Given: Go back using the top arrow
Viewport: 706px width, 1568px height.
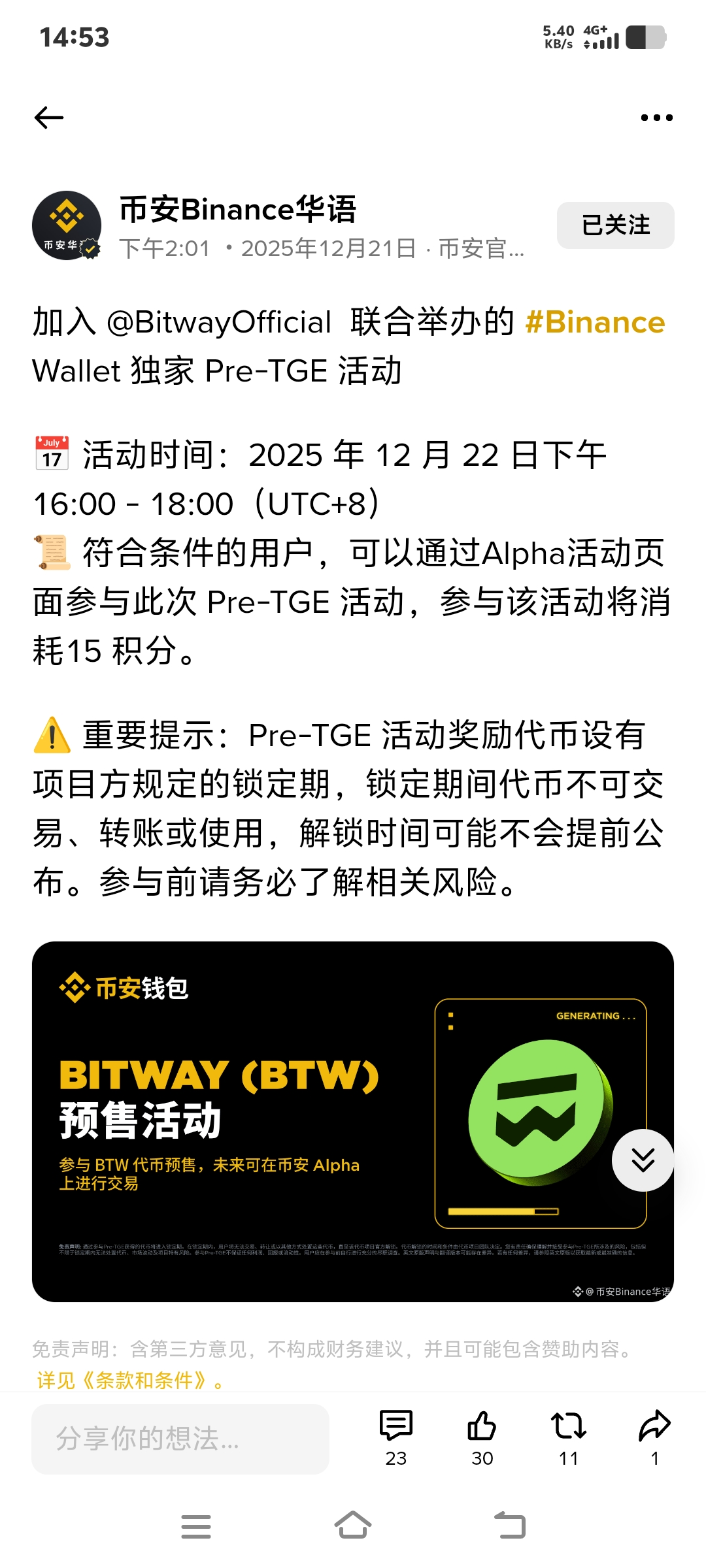Looking at the screenshot, I should pos(49,118).
